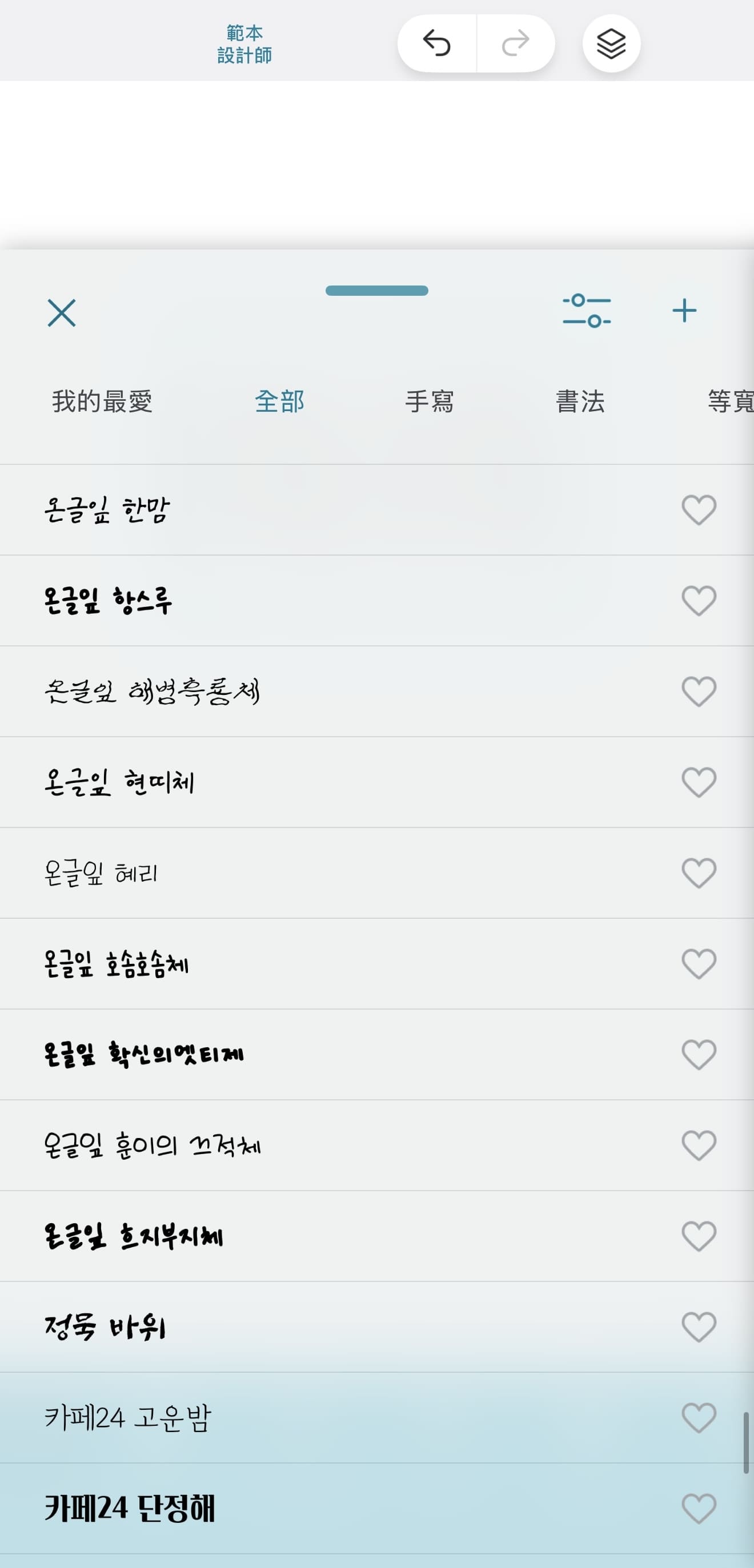Favorite the 온글잎 호솜호솜체 font
The width and height of the screenshot is (754, 1568).
click(x=699, y=964)
